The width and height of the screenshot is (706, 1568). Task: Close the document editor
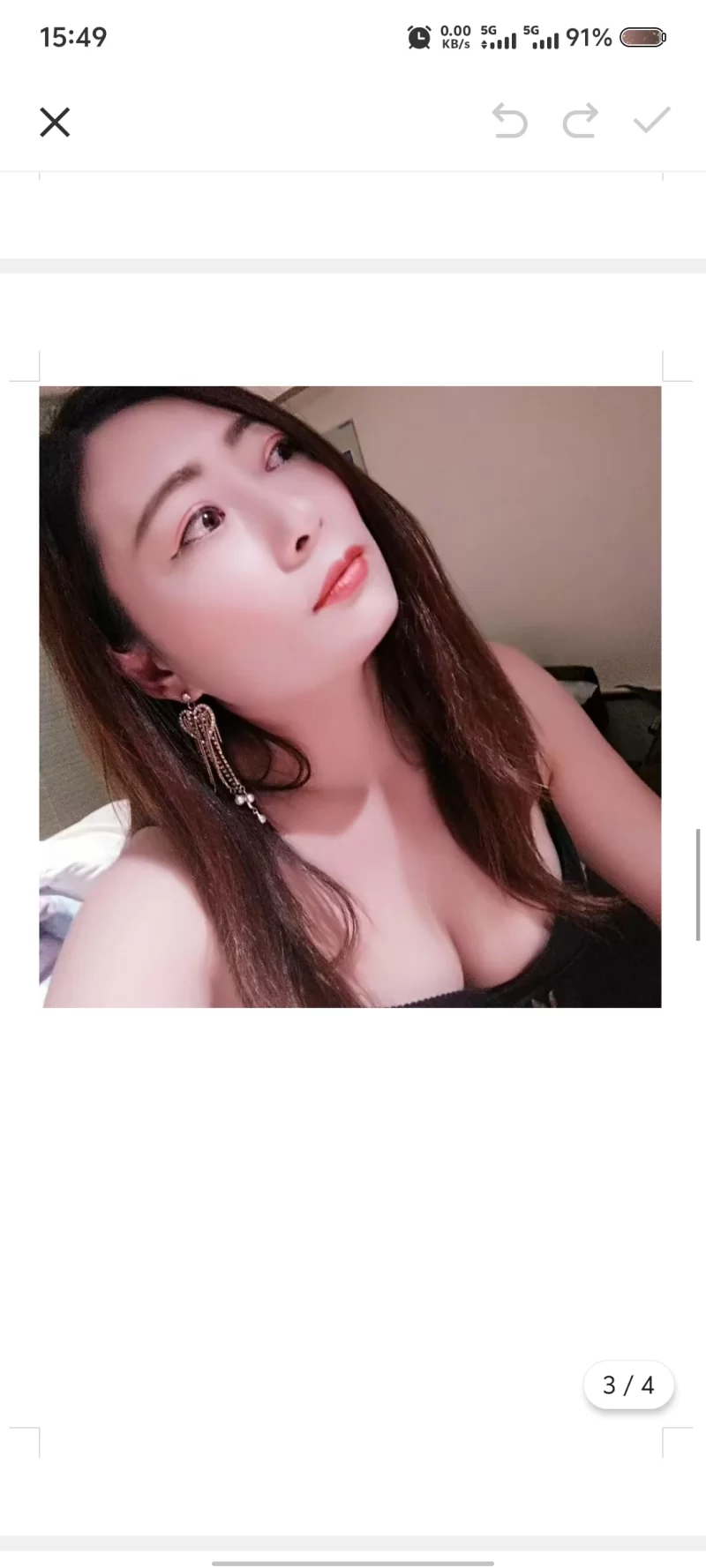(55, 123)
